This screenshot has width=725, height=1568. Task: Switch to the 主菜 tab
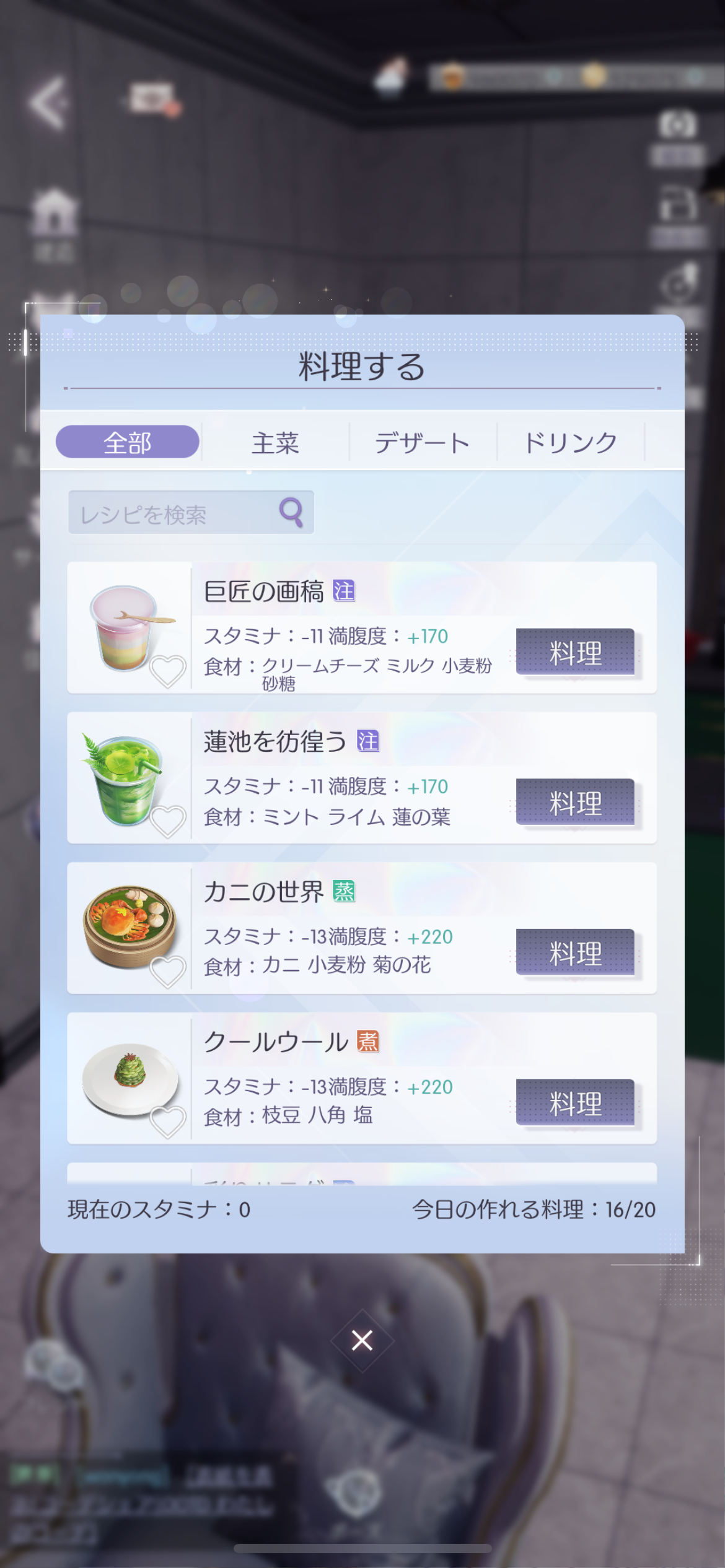275,442
